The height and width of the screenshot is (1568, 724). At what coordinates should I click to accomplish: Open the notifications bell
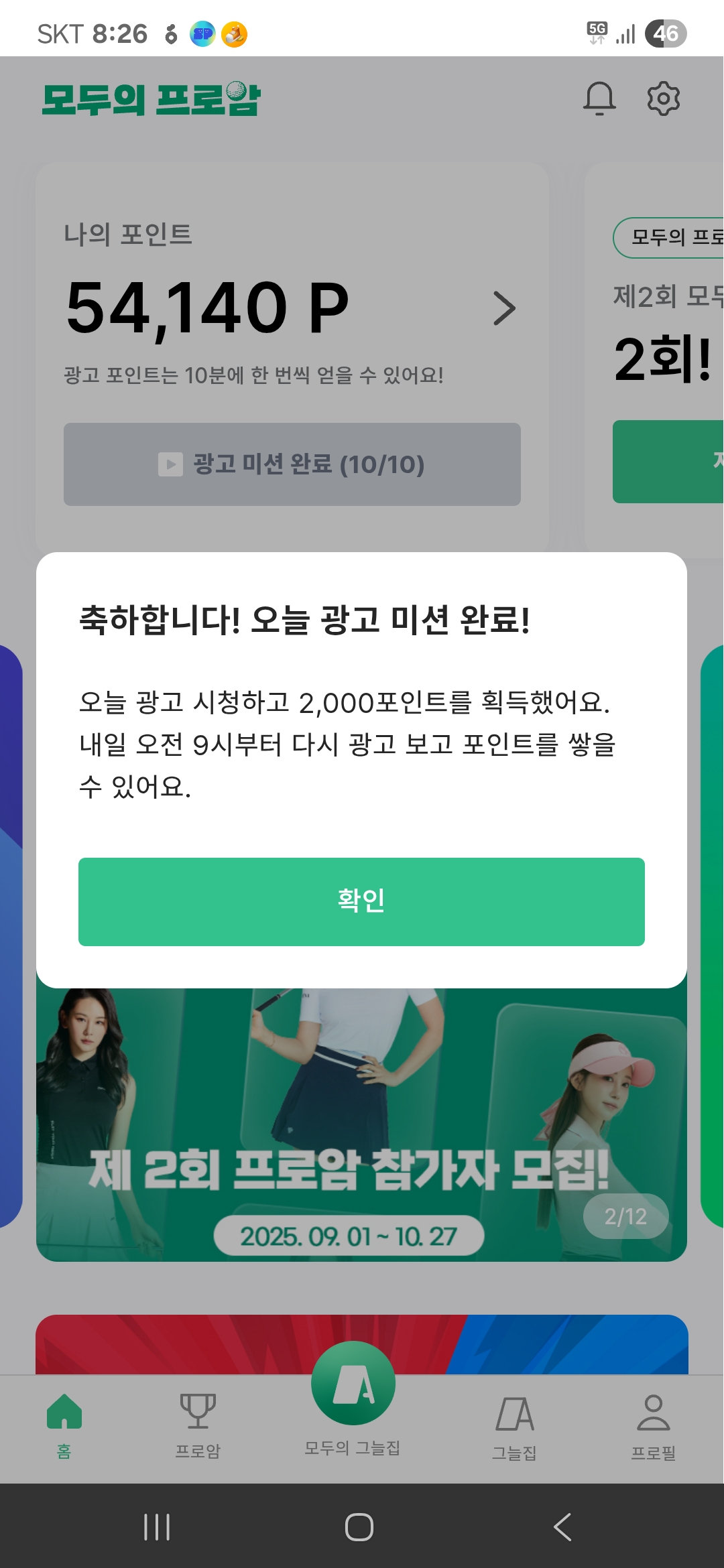pos(599,99)
